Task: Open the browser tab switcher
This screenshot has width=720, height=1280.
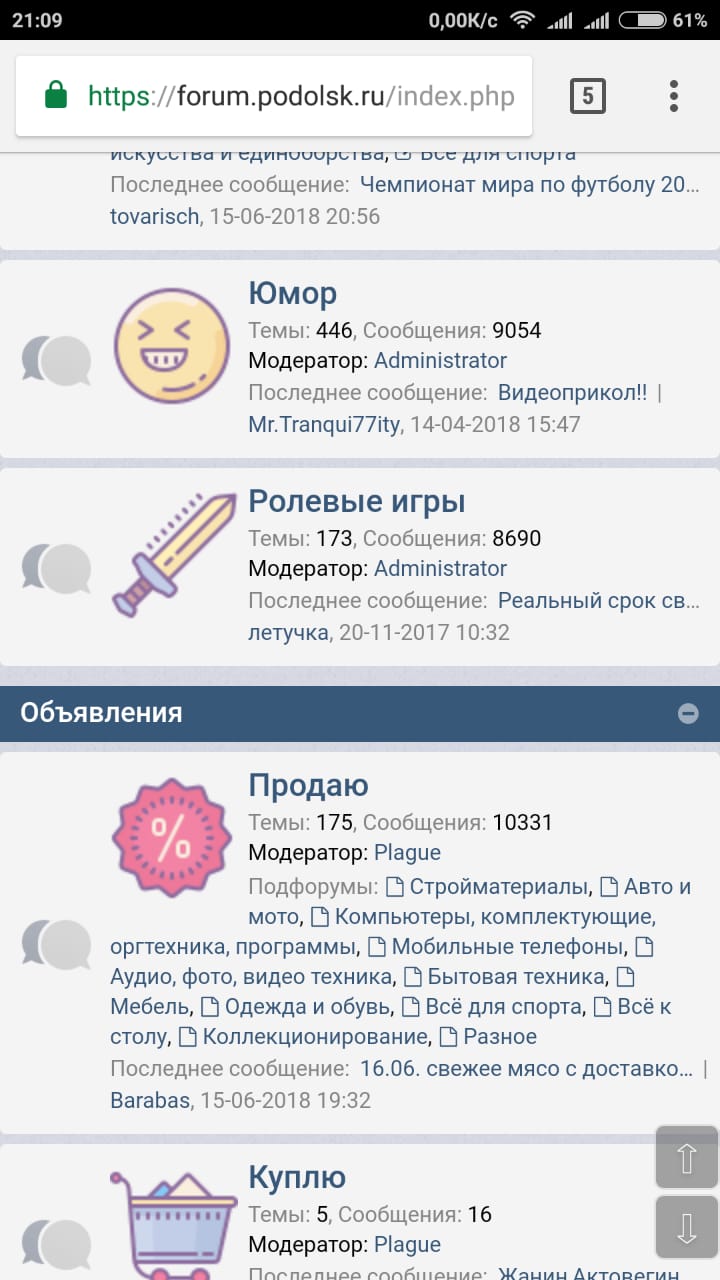Action: 587,96
